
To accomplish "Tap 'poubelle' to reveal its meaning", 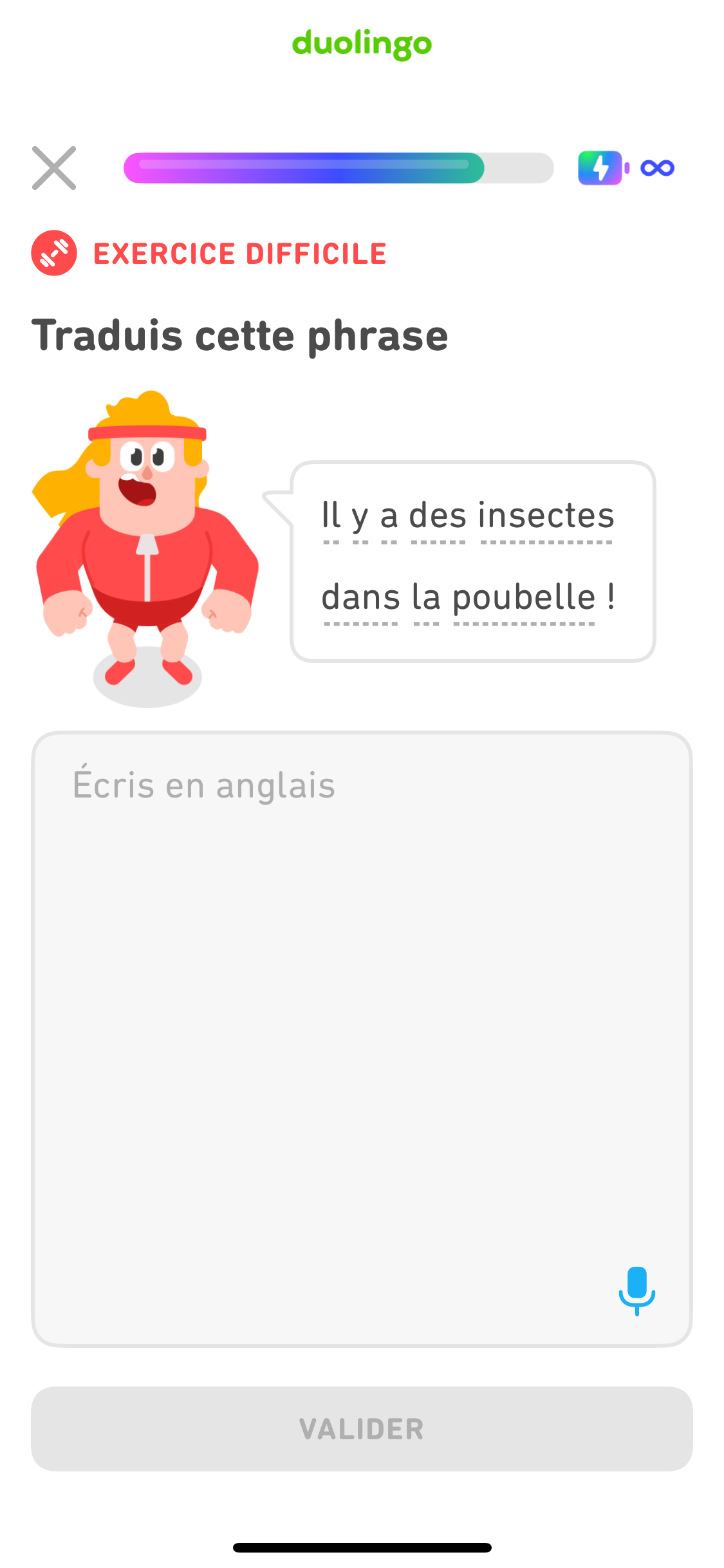I will click(x=523, y=597).
